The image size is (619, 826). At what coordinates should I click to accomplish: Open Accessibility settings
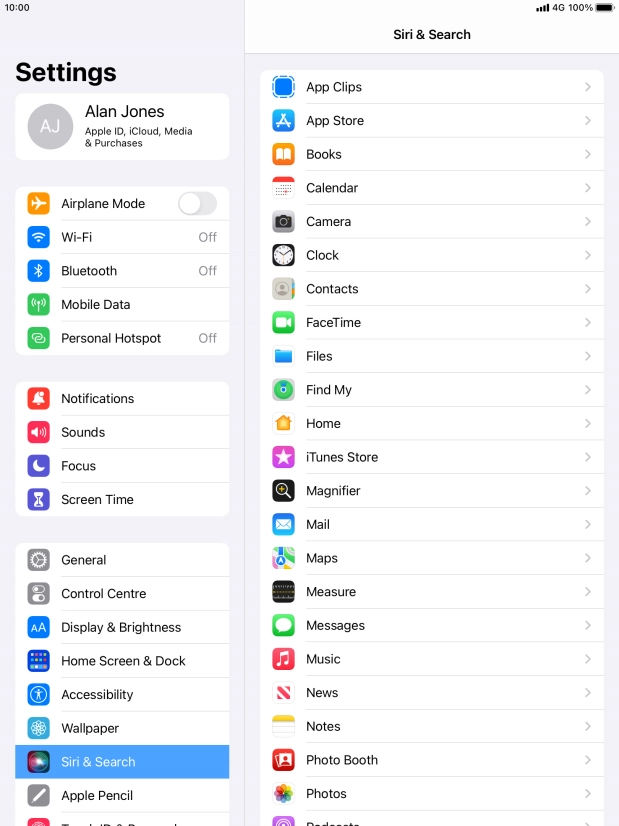point(122,695)
